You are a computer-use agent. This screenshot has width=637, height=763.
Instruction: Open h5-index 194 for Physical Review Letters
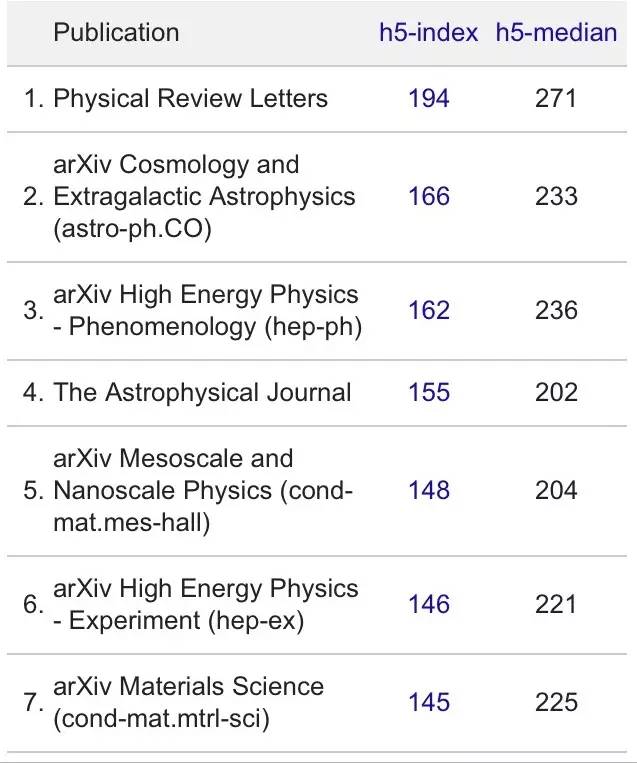(x=428, y=98)
